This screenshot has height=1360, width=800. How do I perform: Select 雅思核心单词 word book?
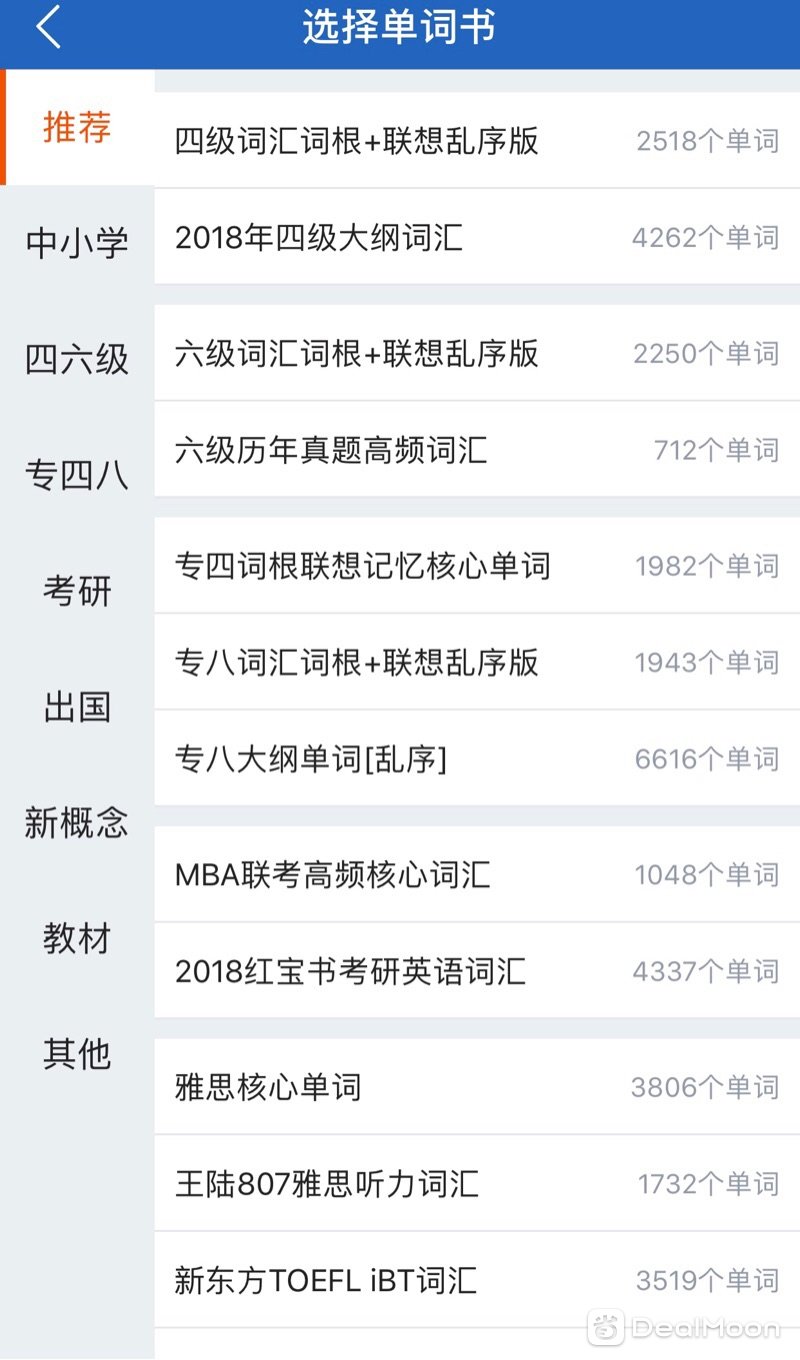click(477, 1087)
